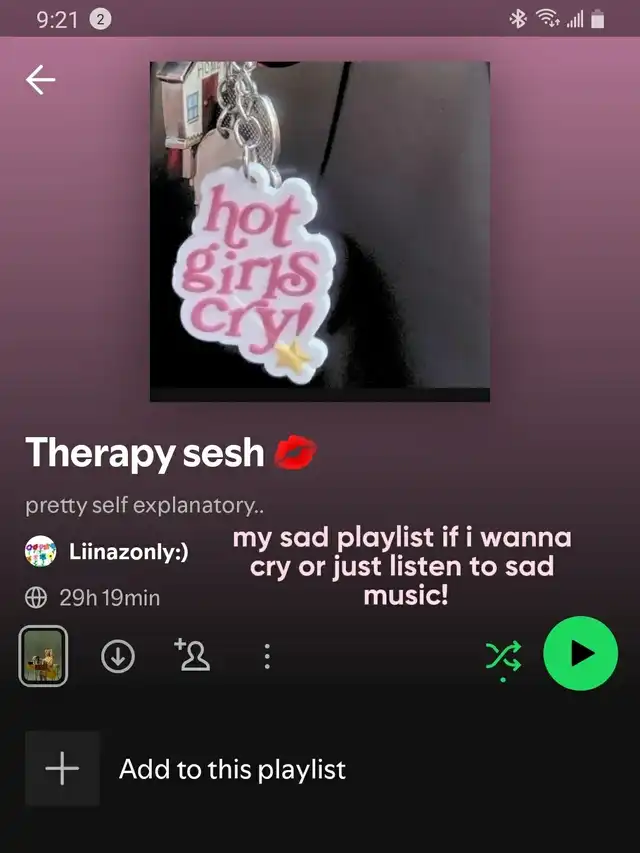
Task: Open the three-dot overflow menu
Action: (x=266, y=656)
